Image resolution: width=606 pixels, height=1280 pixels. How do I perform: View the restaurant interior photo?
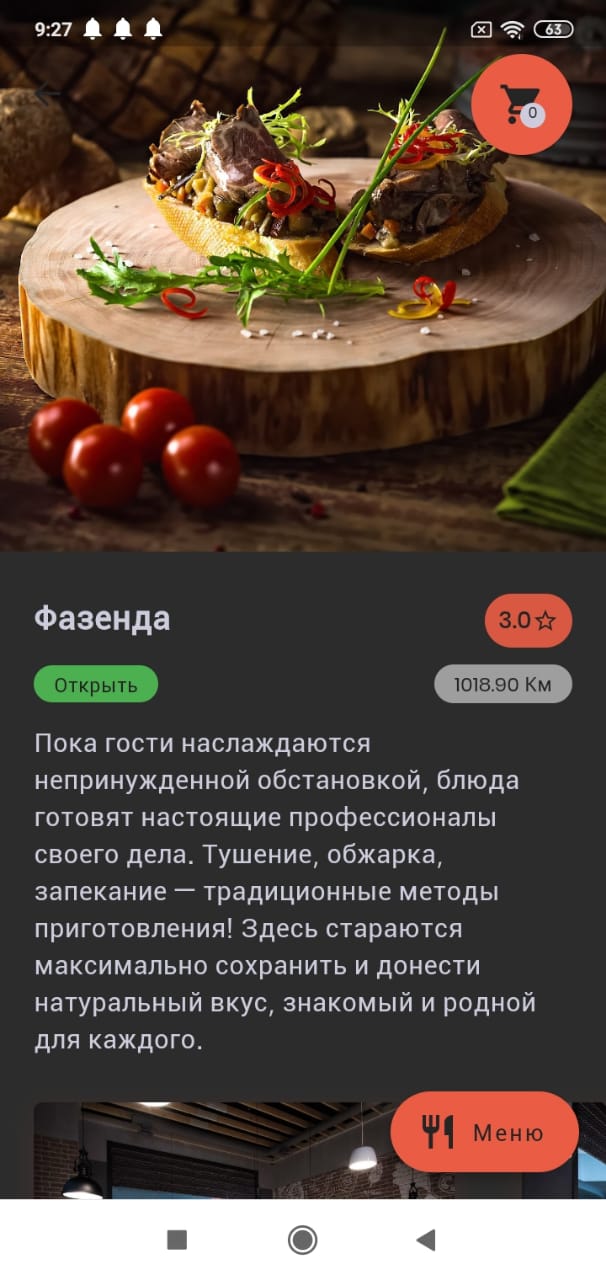coord(200,1150)
